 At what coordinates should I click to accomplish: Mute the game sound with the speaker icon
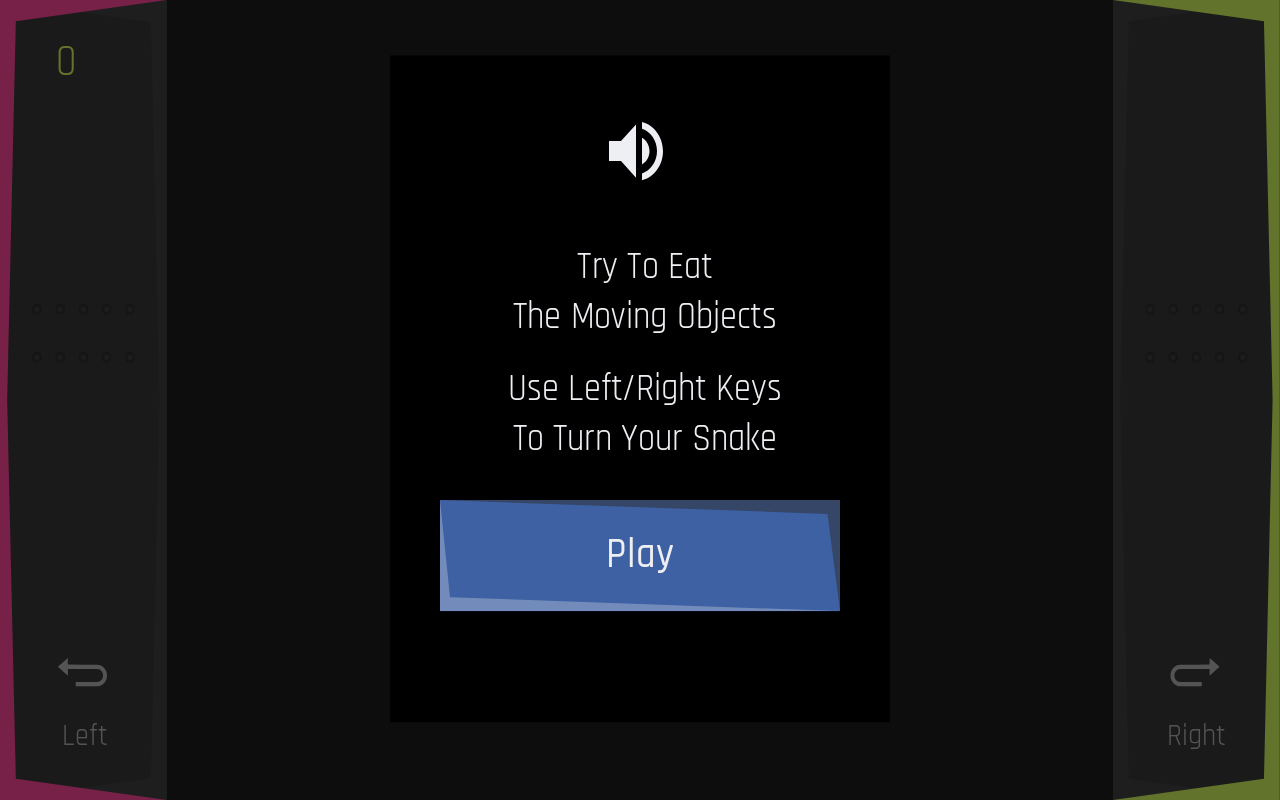[637, 151]
